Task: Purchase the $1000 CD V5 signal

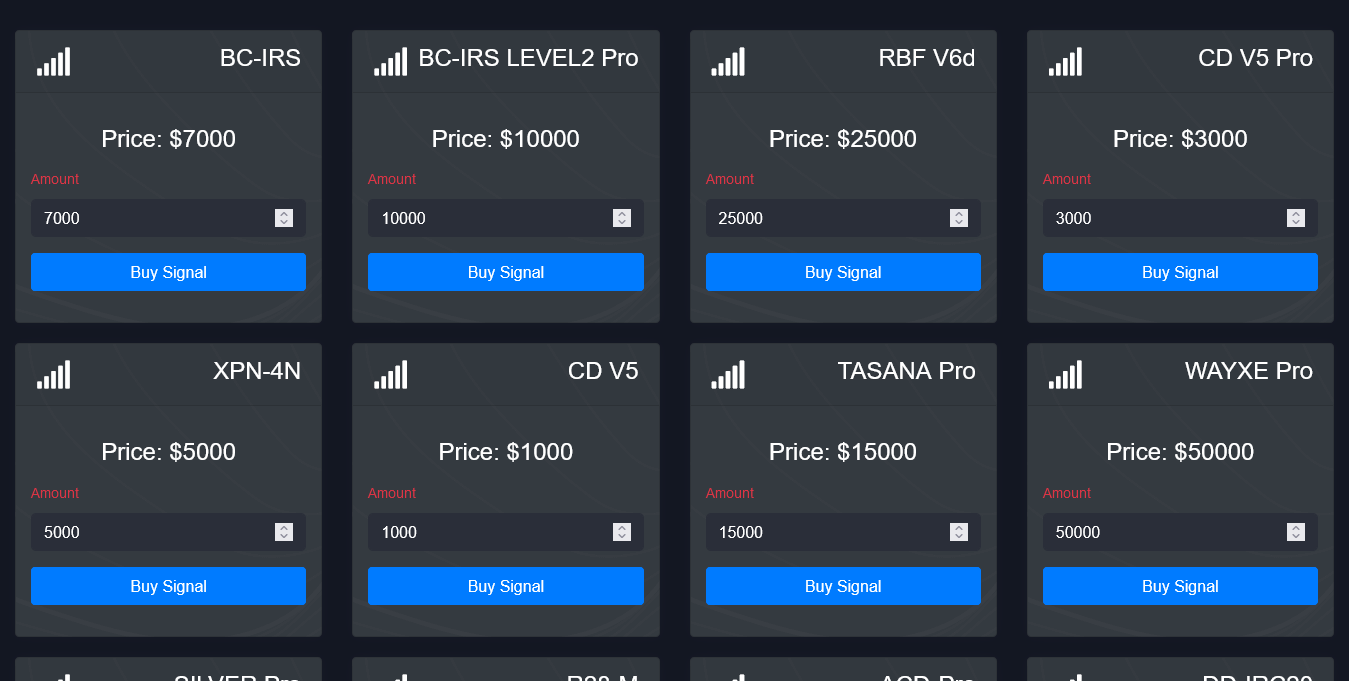Action: 505,586
